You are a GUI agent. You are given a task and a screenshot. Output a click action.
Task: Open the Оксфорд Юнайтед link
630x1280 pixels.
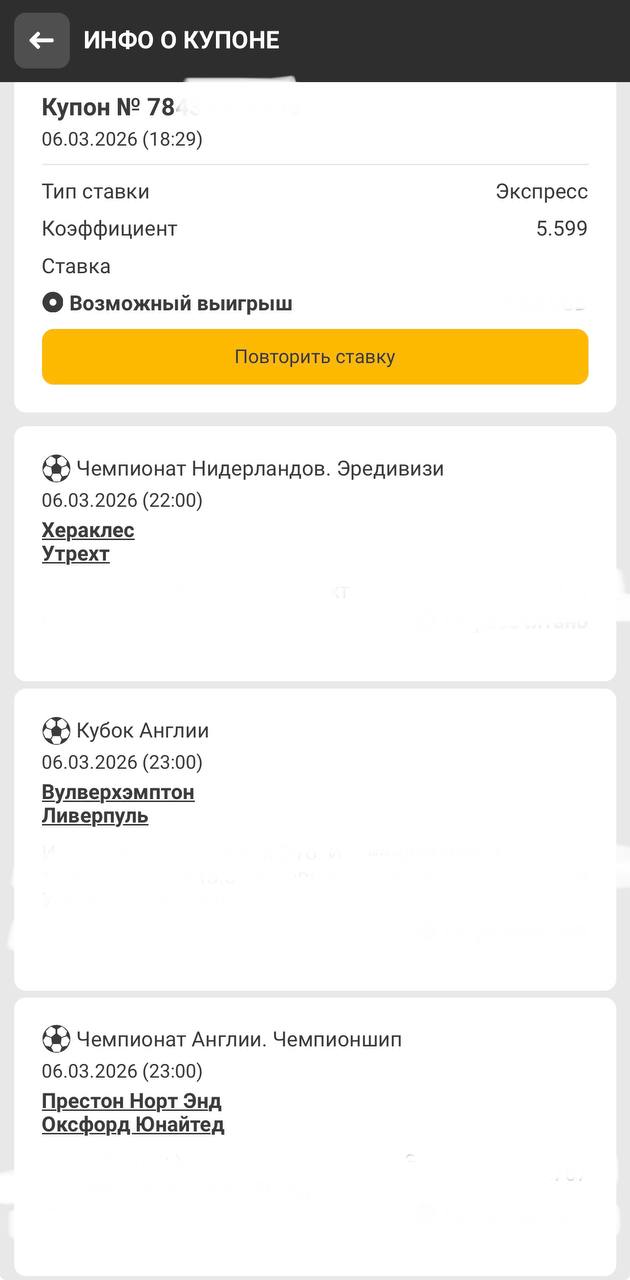[x=133, y=1125]
